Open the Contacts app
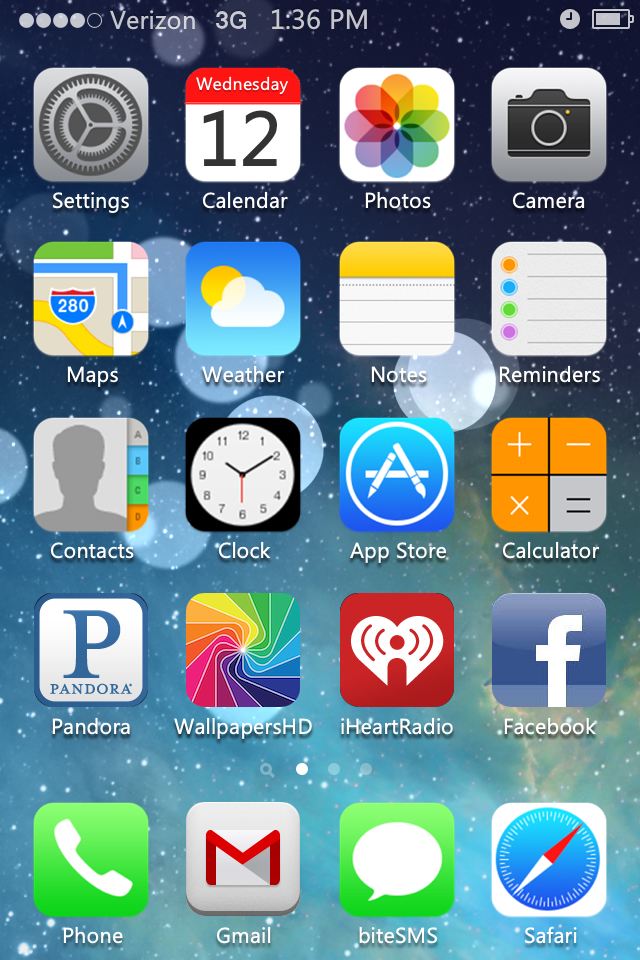Image resolution: width=640 pixels, height=960 pixels. tap(91, 474)
